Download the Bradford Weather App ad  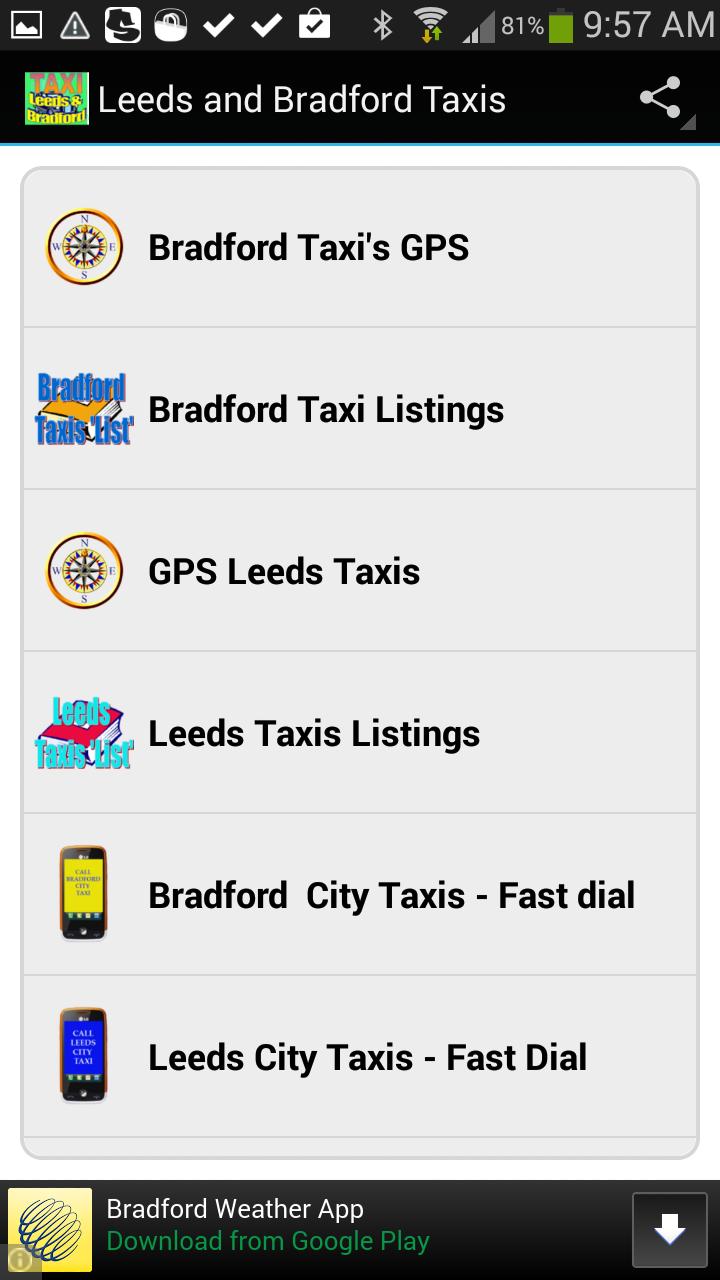669,1230
